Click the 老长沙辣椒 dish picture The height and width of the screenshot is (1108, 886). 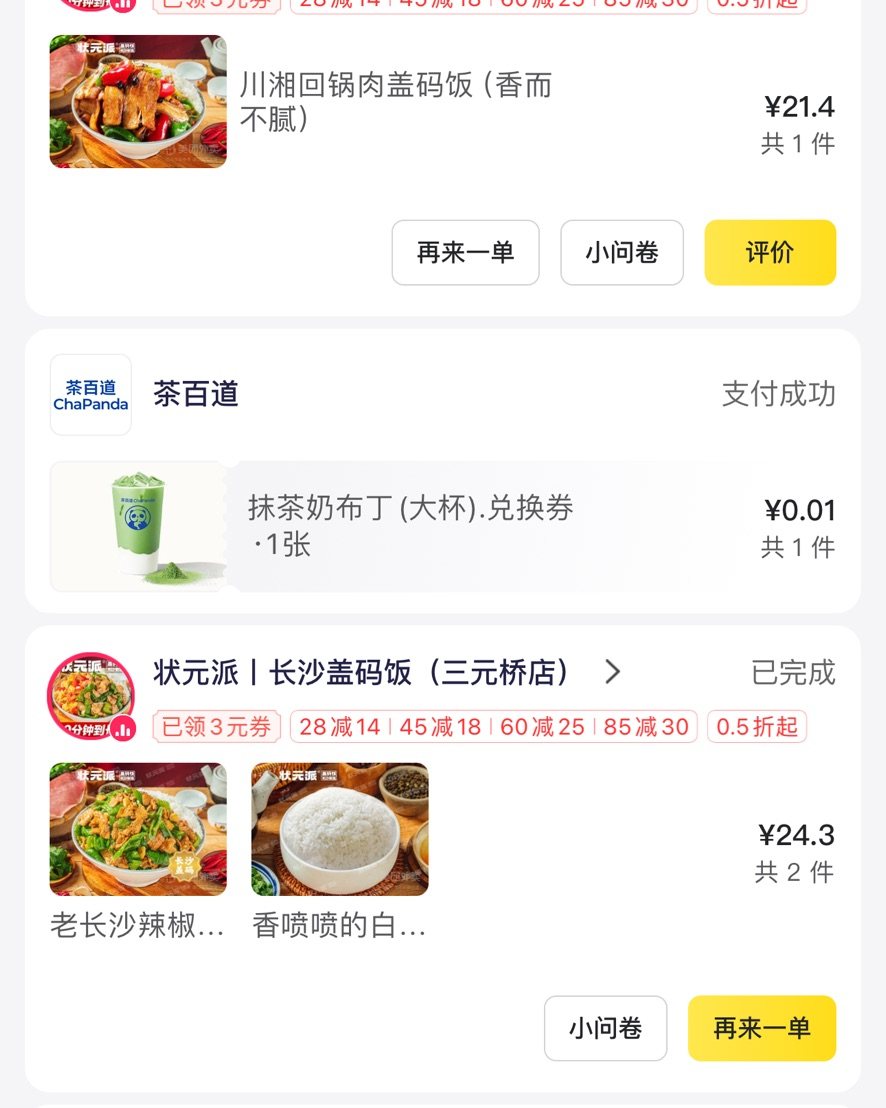click(138, 828)
